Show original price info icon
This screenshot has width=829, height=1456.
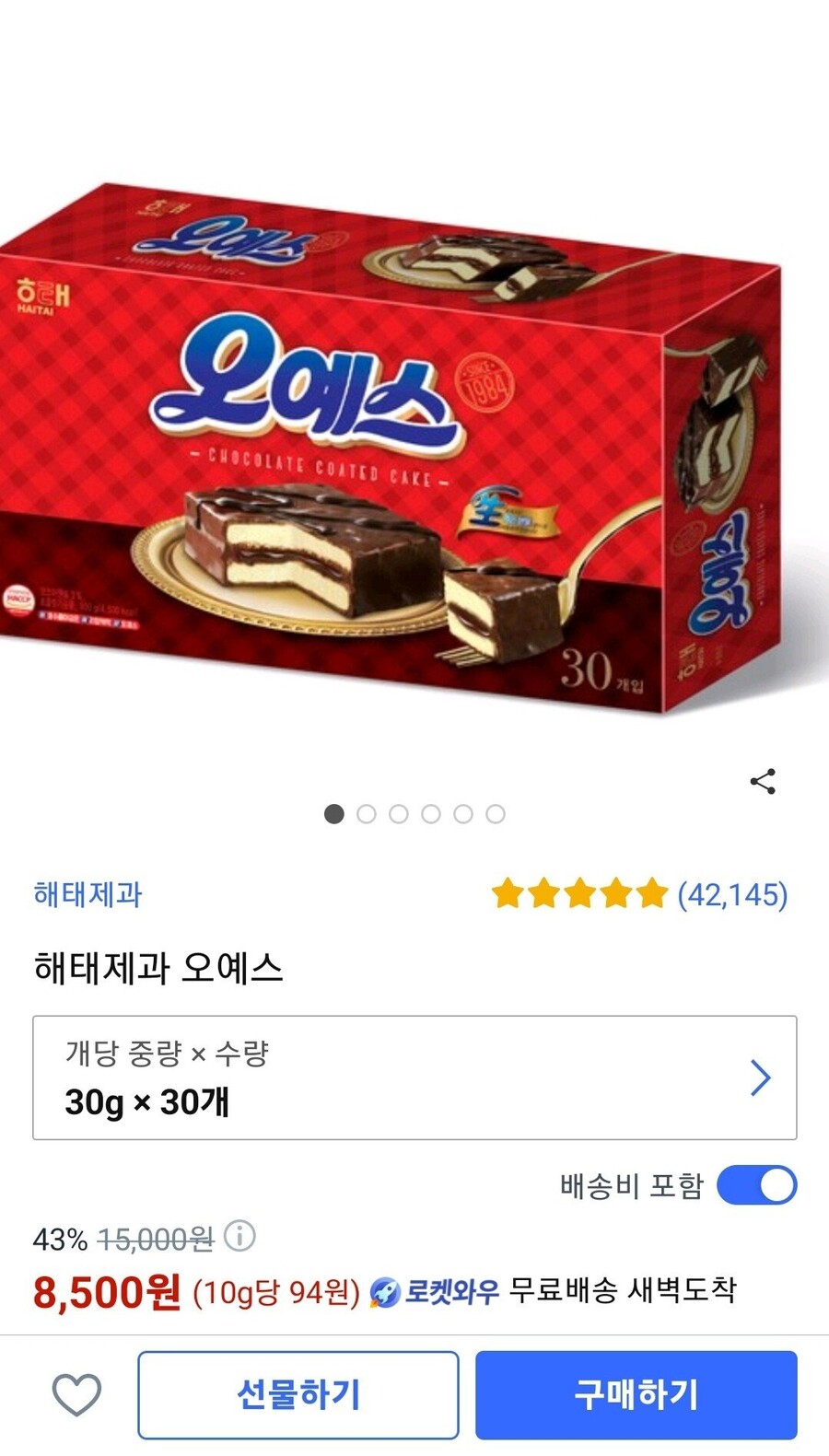point(239,1236)
